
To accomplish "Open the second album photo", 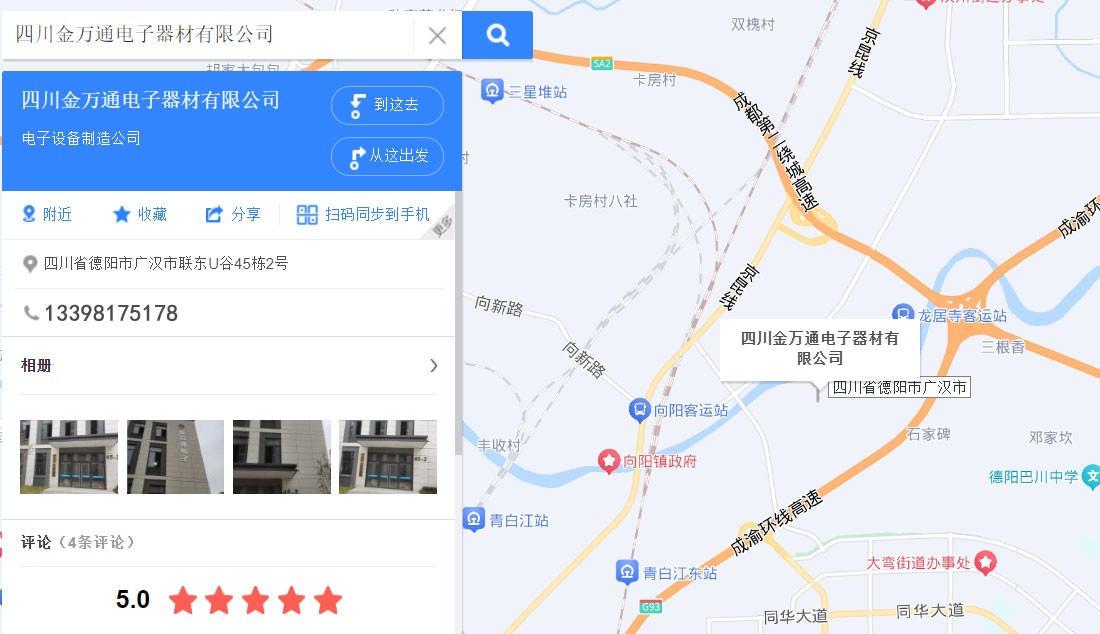I will point(175,457).
